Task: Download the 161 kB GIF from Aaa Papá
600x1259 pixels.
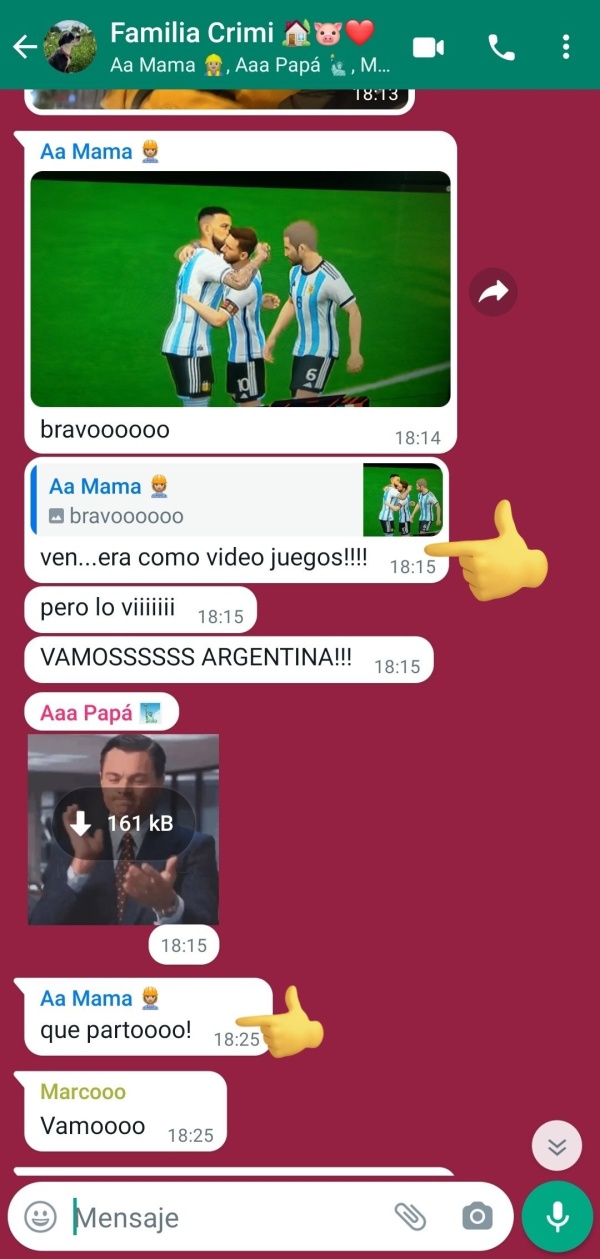Action: click(123, 823)
